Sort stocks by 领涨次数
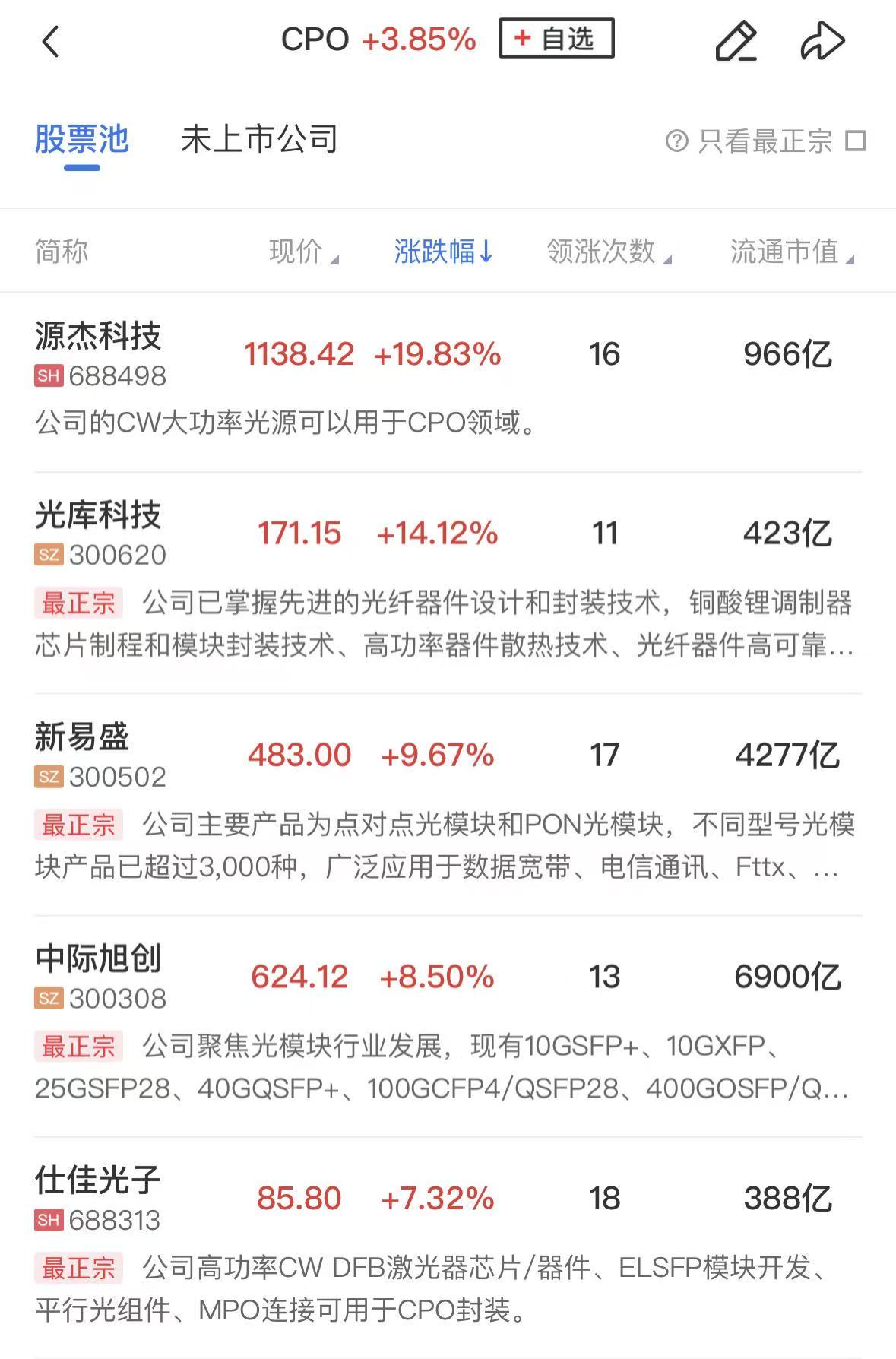The image size is (896, 1359). (609, 252)
